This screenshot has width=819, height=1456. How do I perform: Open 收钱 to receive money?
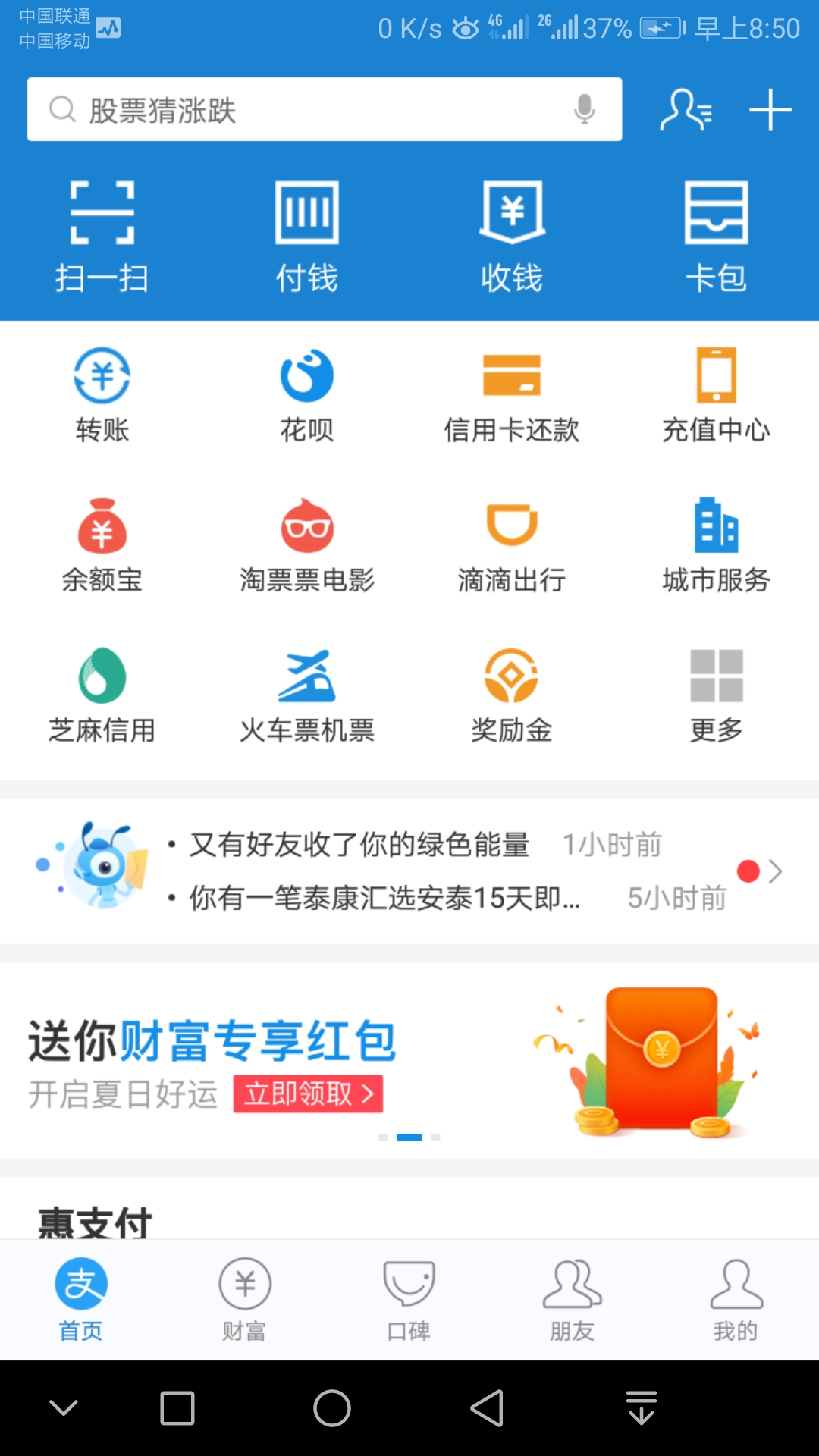[512, 235]
